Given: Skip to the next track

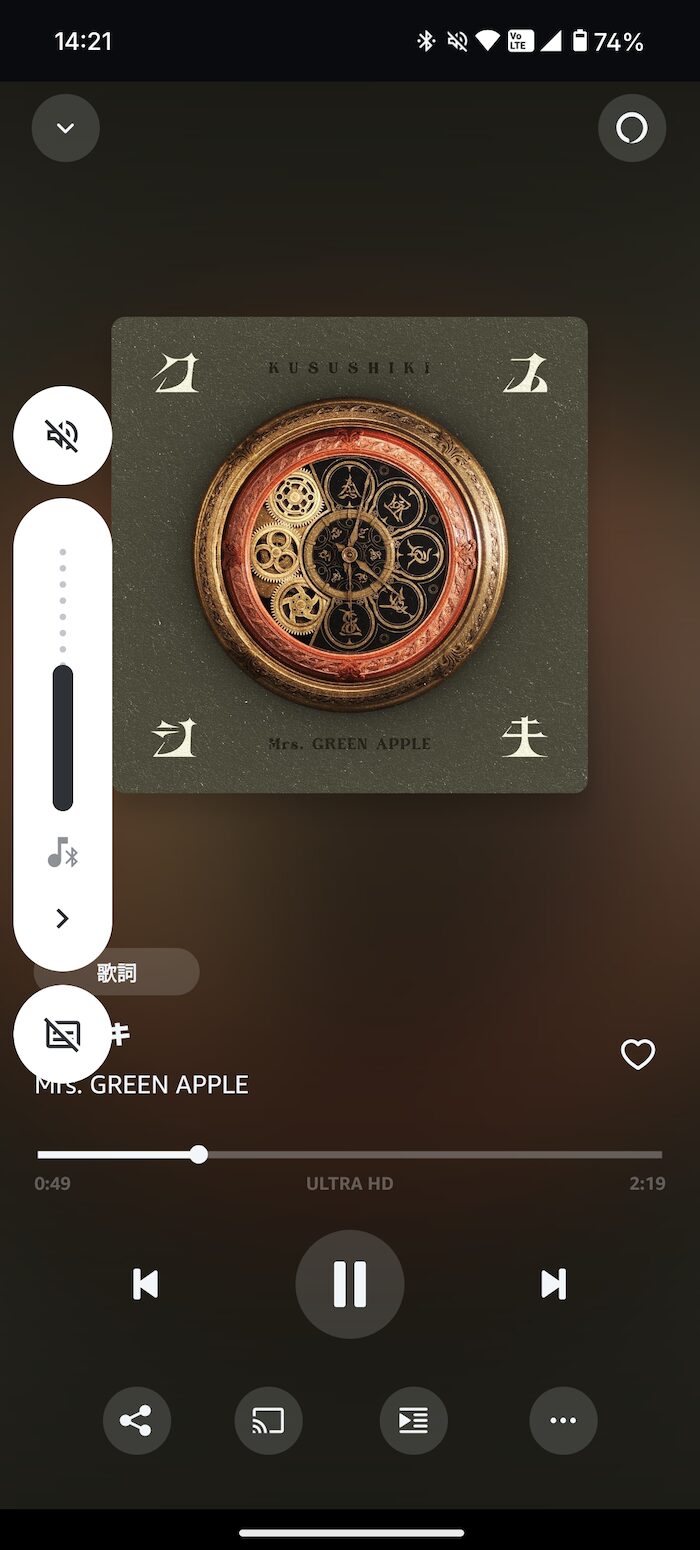Looking at the screenshot, I should click(553, 1284).
